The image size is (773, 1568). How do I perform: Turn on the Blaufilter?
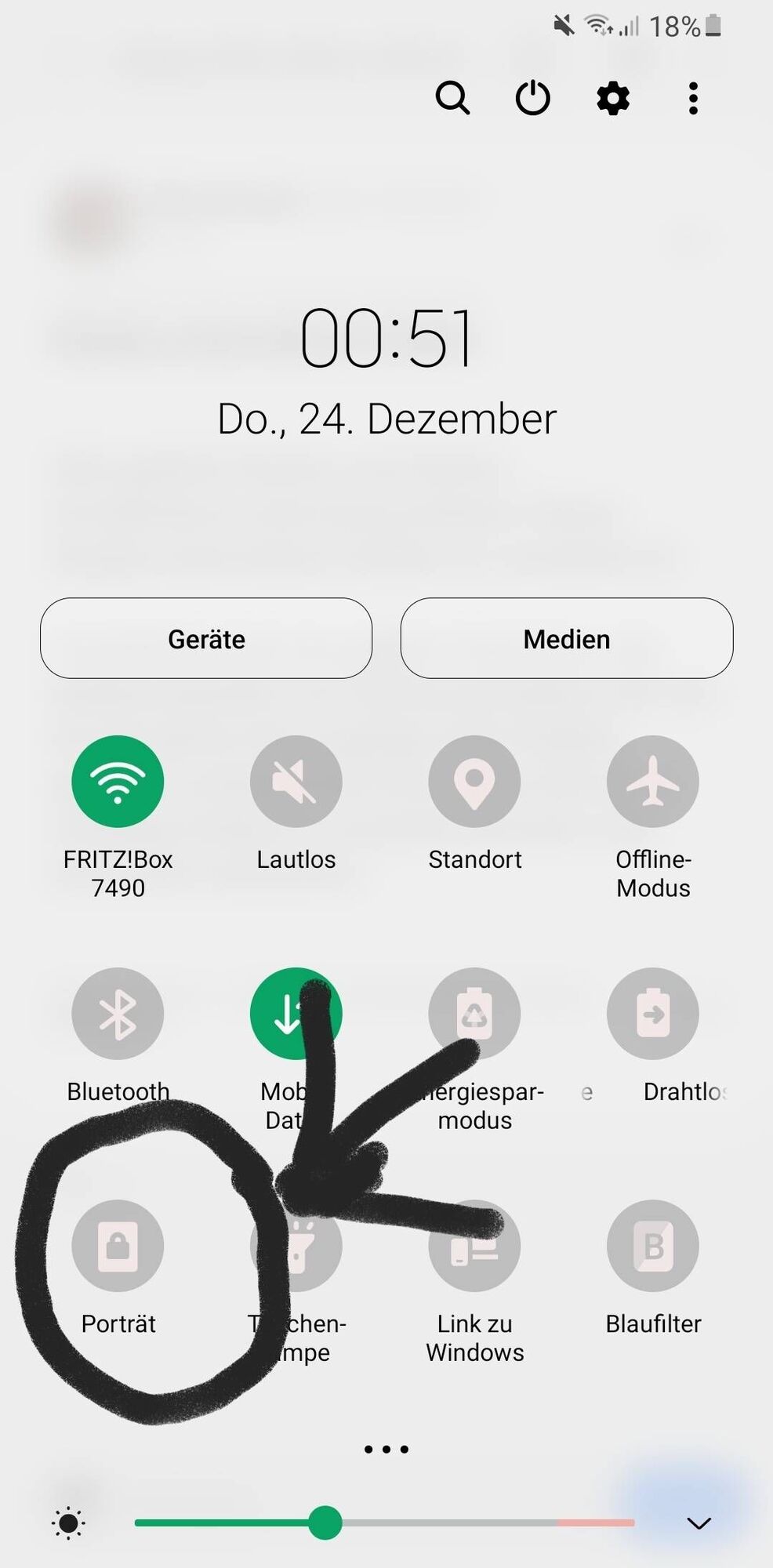652,1245
